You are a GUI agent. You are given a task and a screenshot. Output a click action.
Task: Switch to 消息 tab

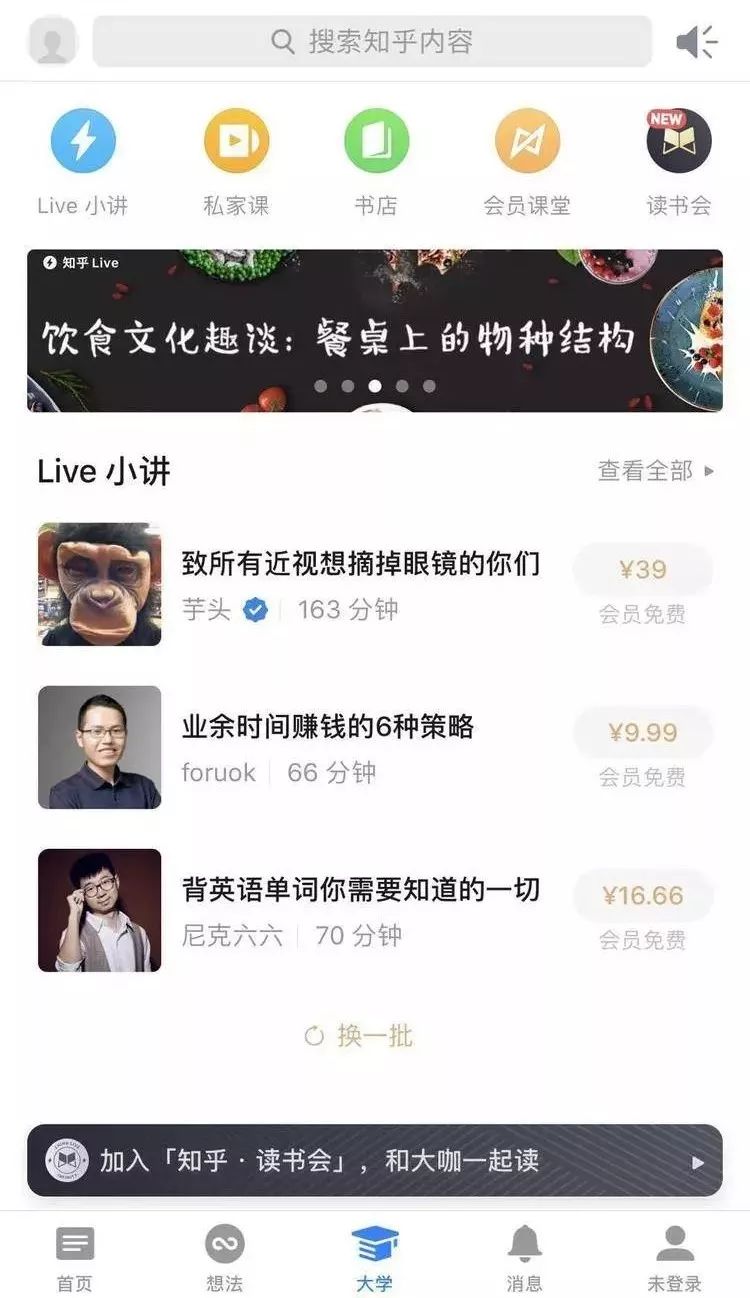pyautogui.click(x=524, y=1256)
